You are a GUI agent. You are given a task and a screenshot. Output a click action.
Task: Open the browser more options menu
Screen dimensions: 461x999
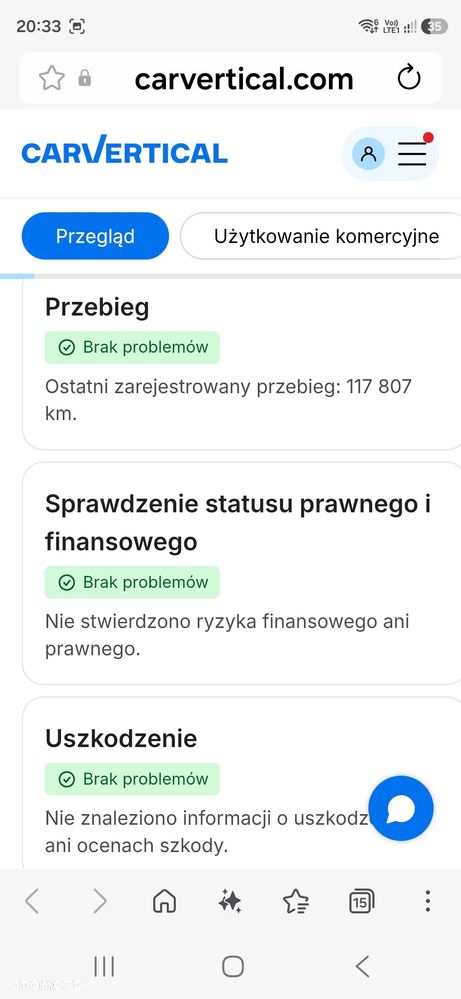pyautogui.click(x=427, y=901)
